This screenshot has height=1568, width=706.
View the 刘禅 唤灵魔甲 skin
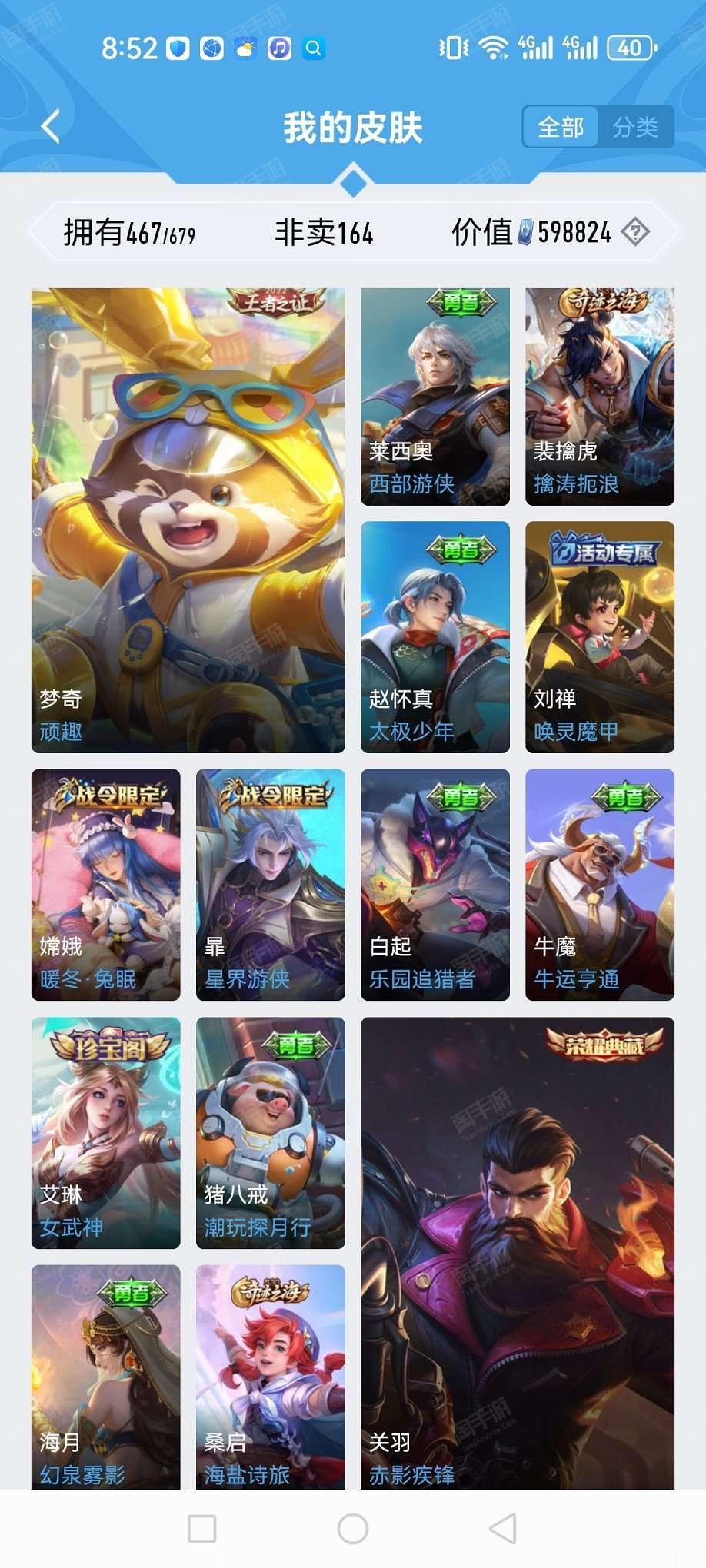click(599, 636)
